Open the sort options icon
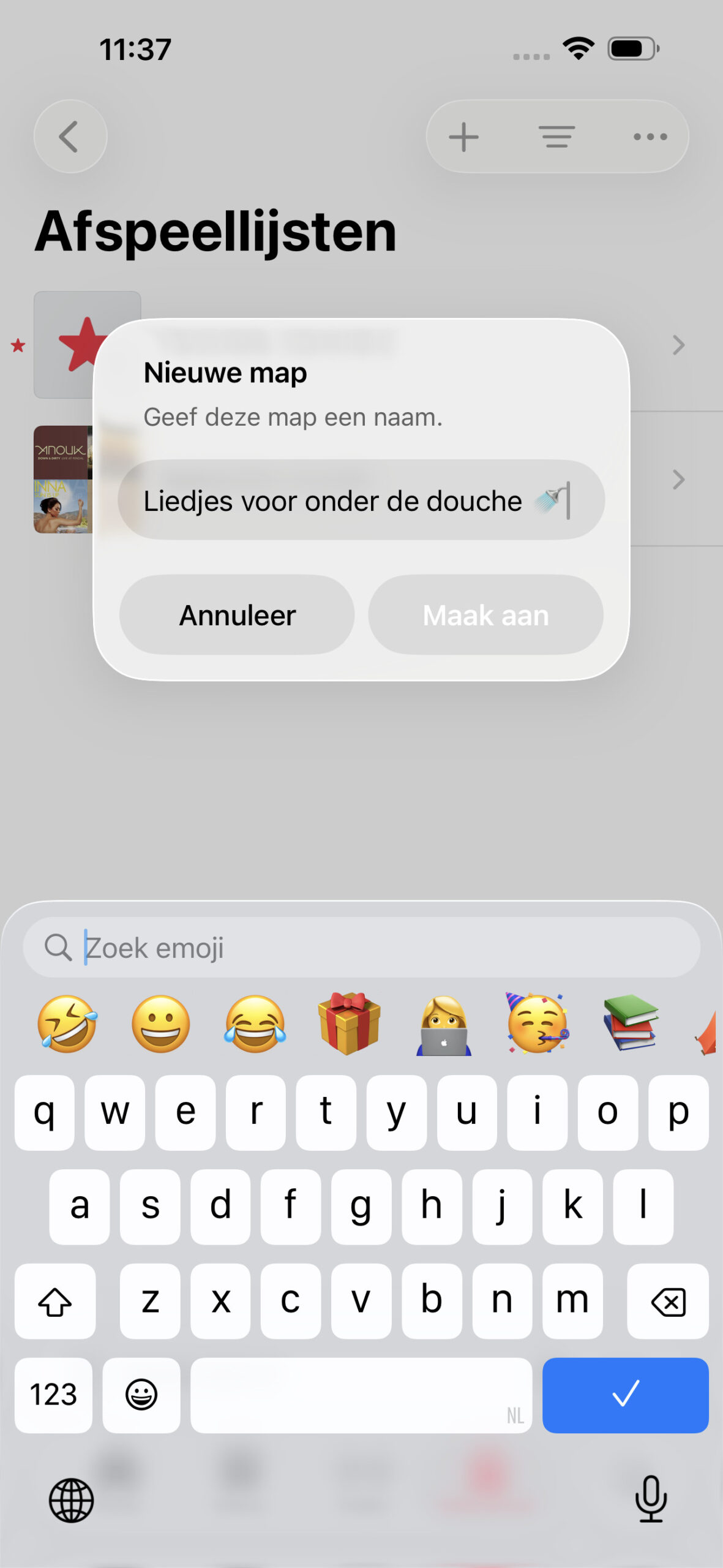Screen dimensions: 723x1568 (557, 136)
